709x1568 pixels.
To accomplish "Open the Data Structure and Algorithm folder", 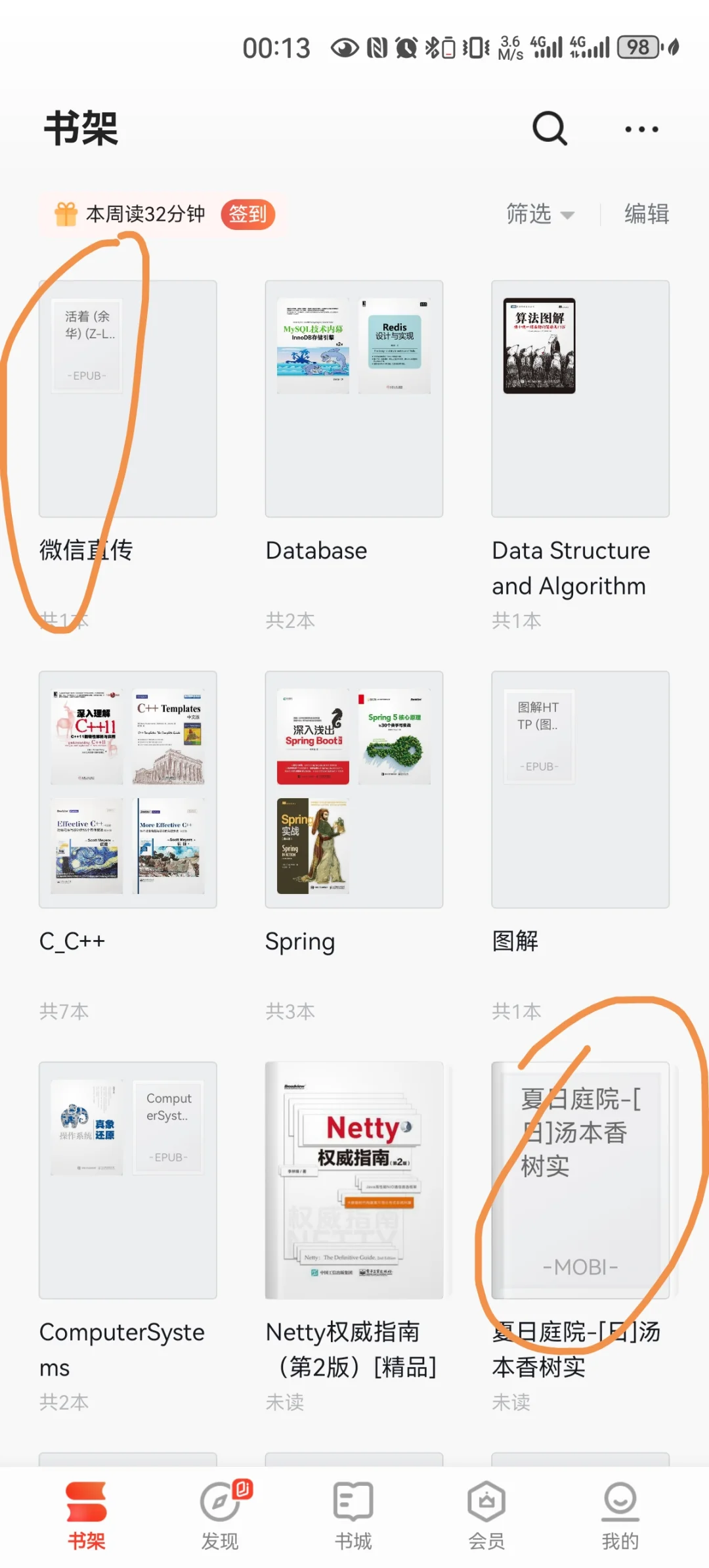I will 580,399.
